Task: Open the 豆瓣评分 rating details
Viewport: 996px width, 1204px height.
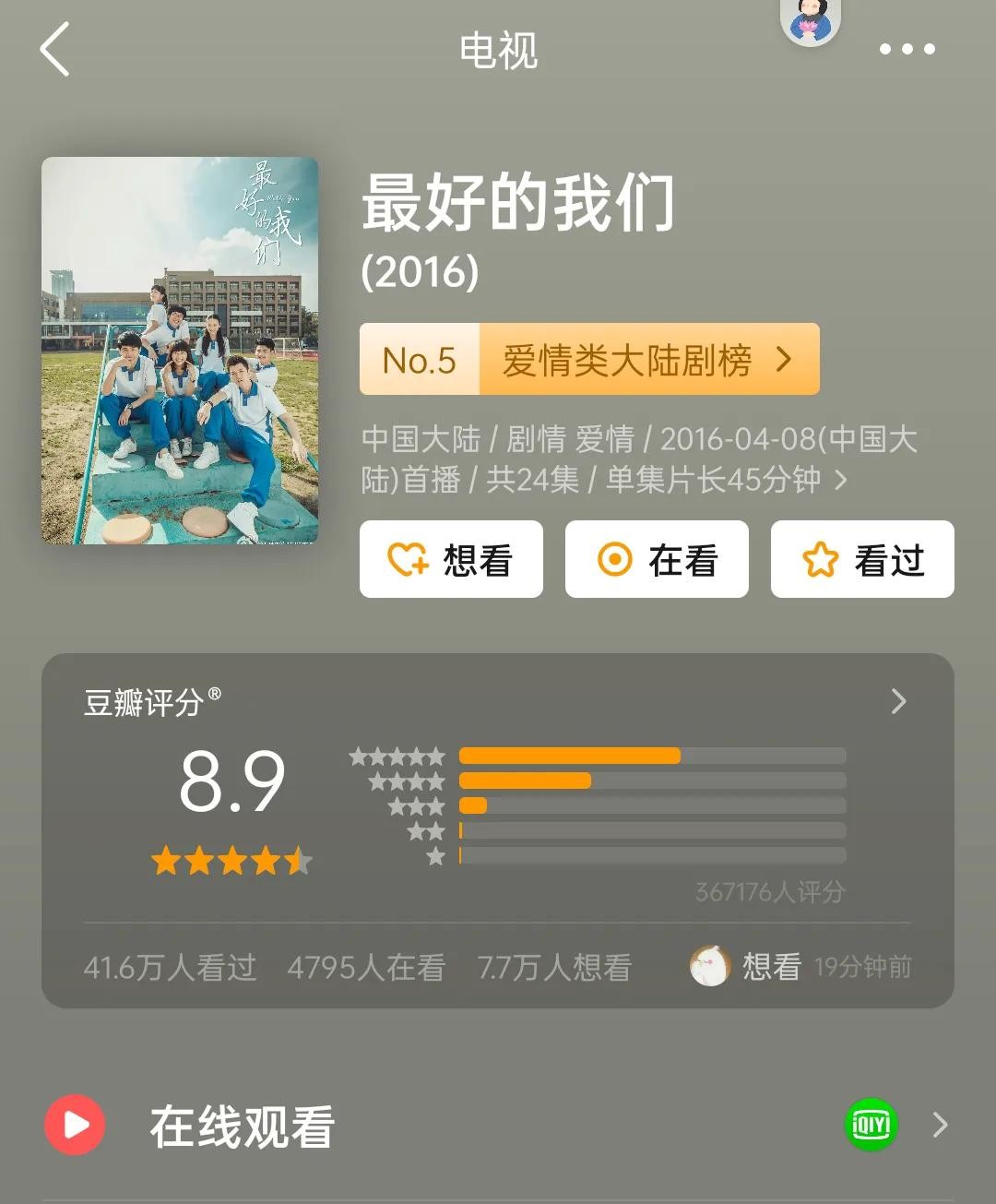Action: point(899,702)
